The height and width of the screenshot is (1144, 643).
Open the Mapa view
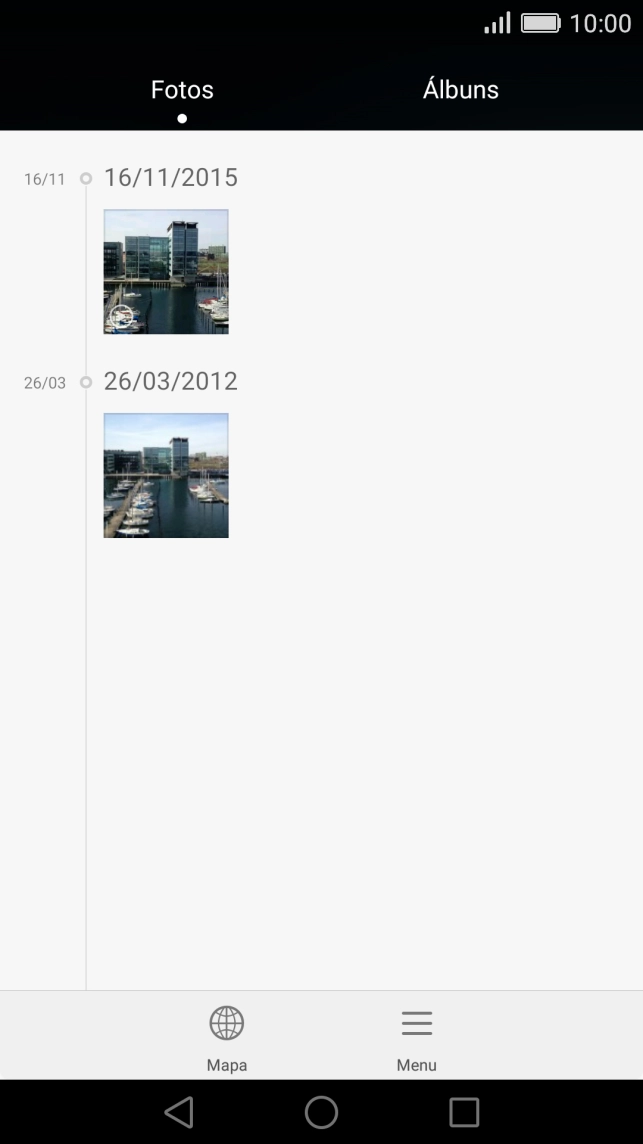(227, 1037)
